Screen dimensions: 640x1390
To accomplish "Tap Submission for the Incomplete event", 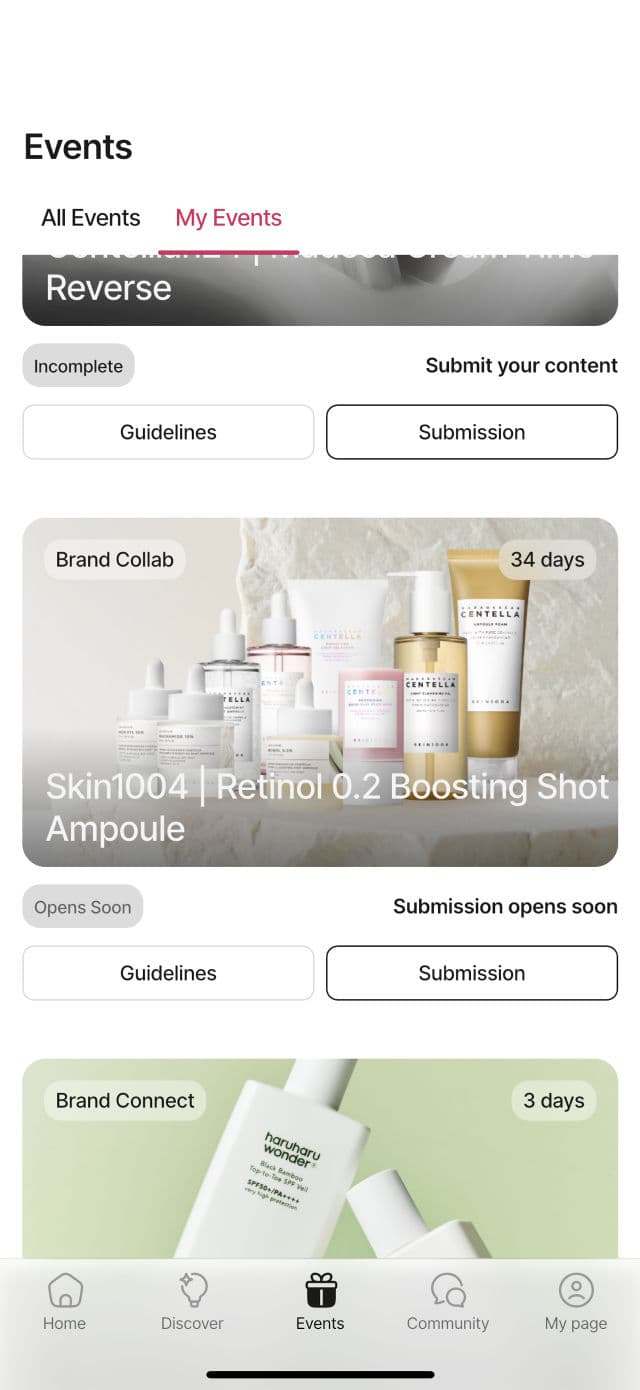I will (x=472, y=432).
